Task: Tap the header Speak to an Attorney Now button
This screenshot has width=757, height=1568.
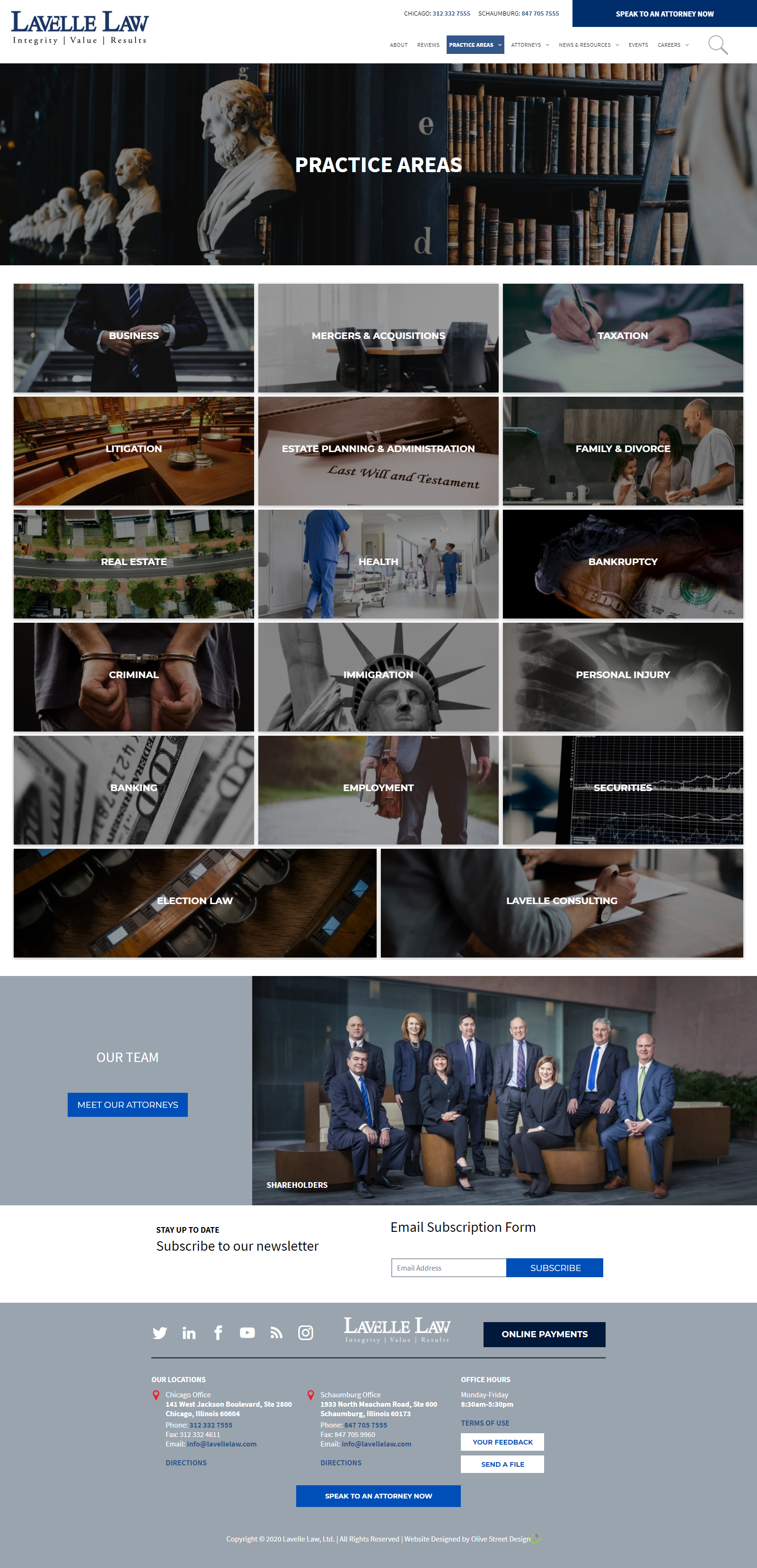Action: point(664,13)
